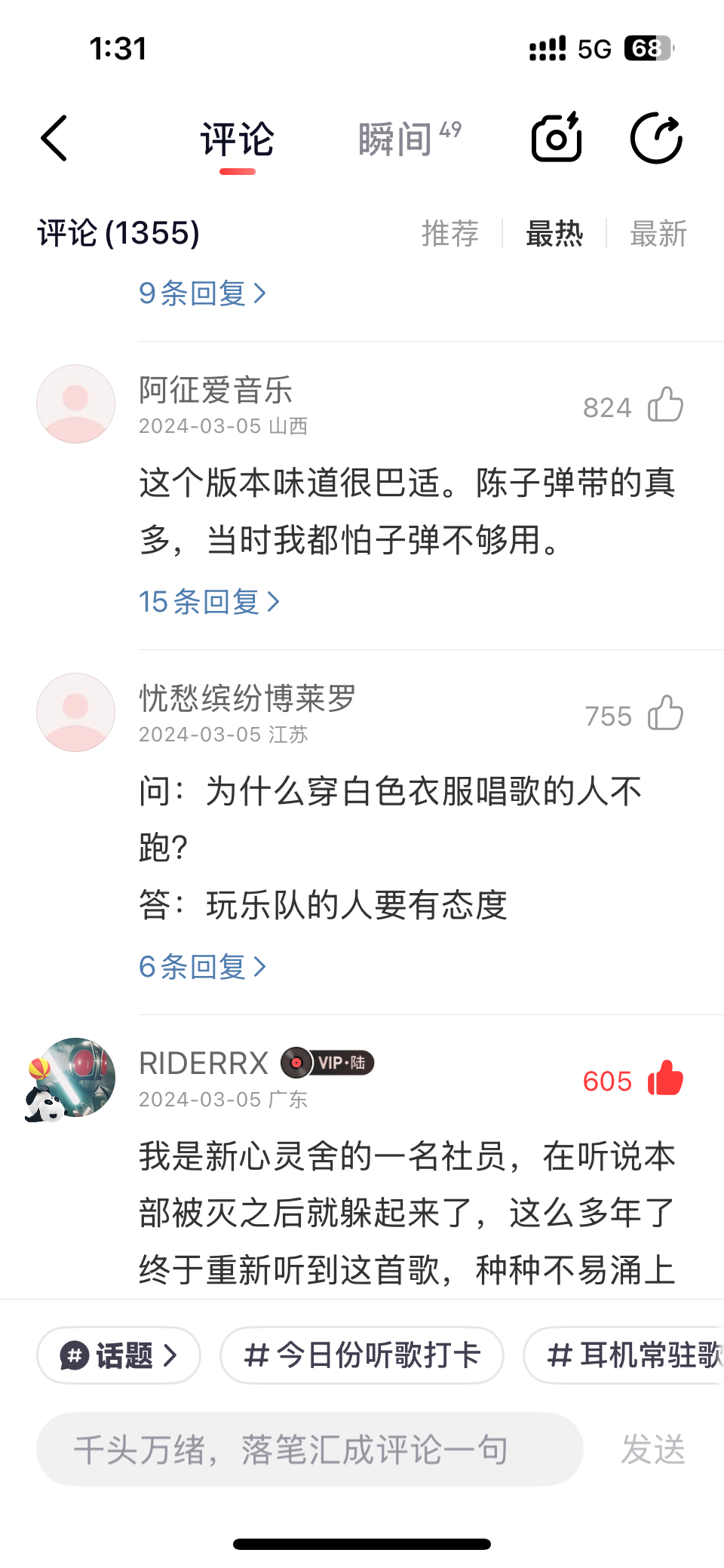The height and width of the screenshot is (1568, 724).
Task: View the 6条回复 replies
Action: click(202, 967)
